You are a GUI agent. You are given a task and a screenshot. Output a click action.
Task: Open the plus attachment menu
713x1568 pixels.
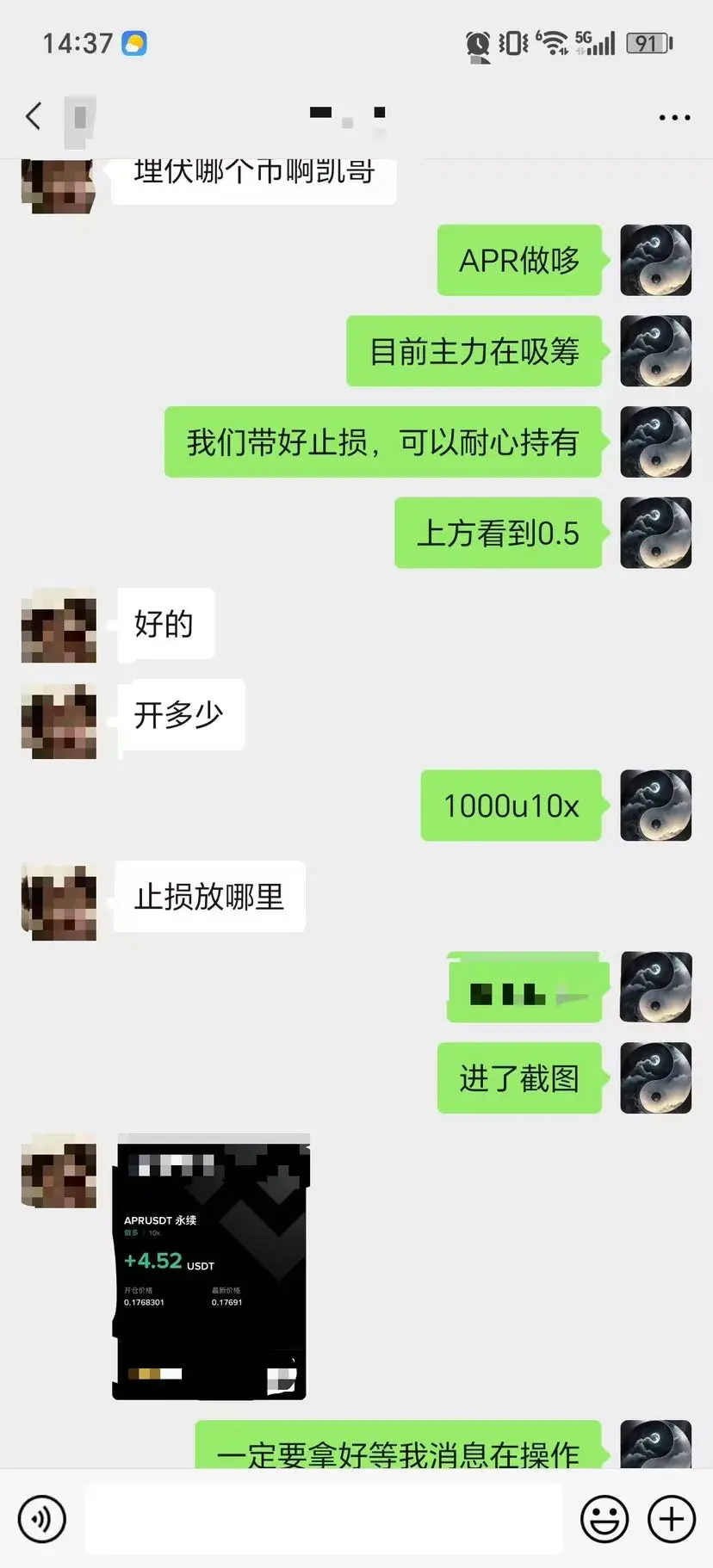[672, 1519]
